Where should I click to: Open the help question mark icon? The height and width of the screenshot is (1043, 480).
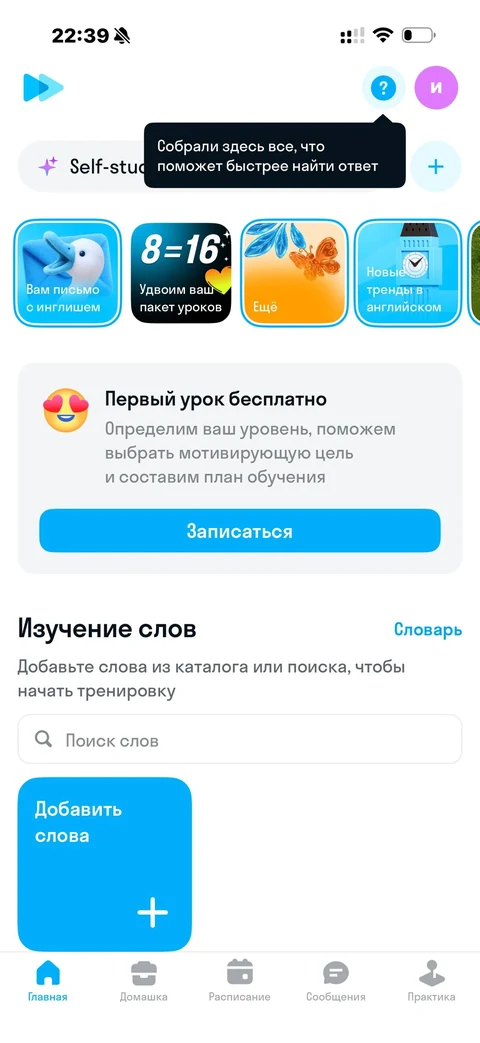point(384,87)
